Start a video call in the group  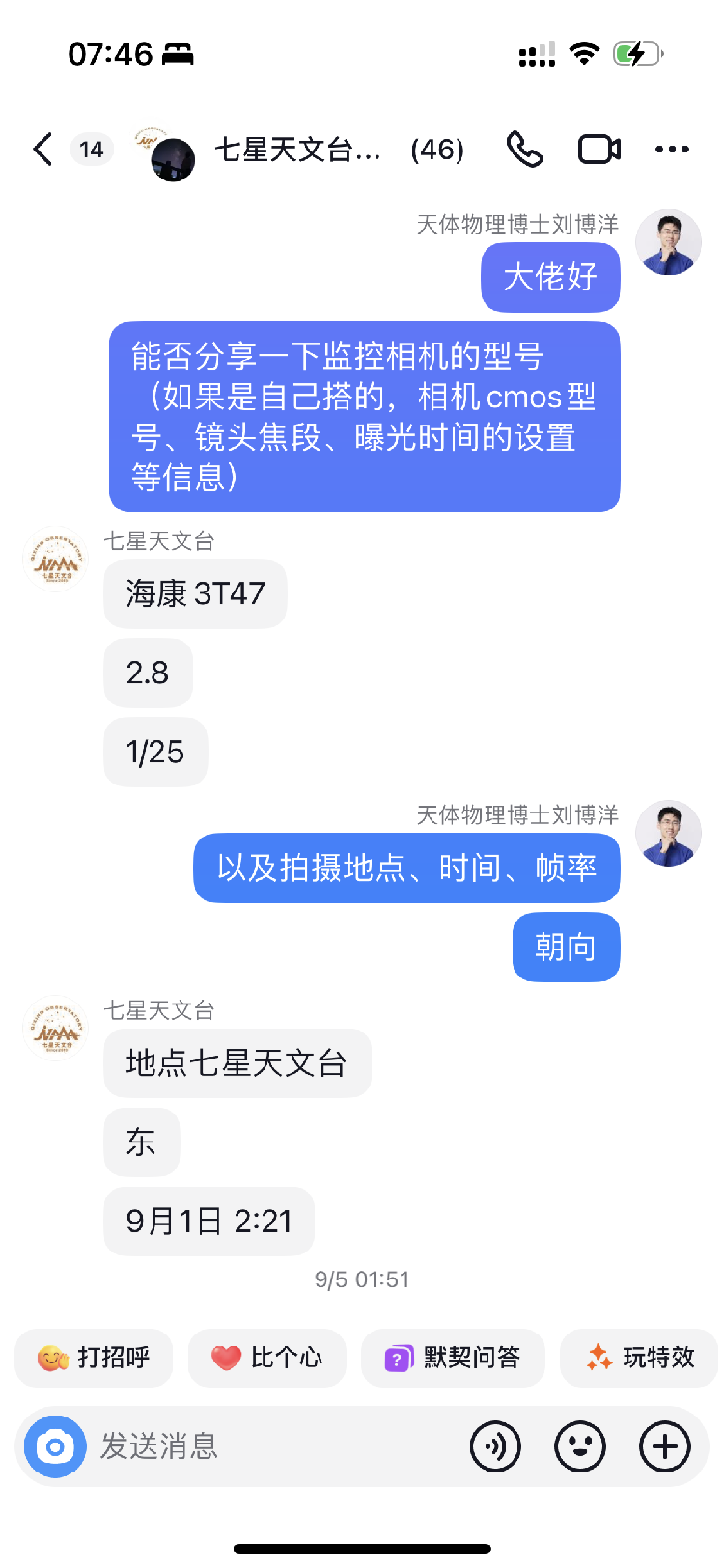tap(599, 150)
